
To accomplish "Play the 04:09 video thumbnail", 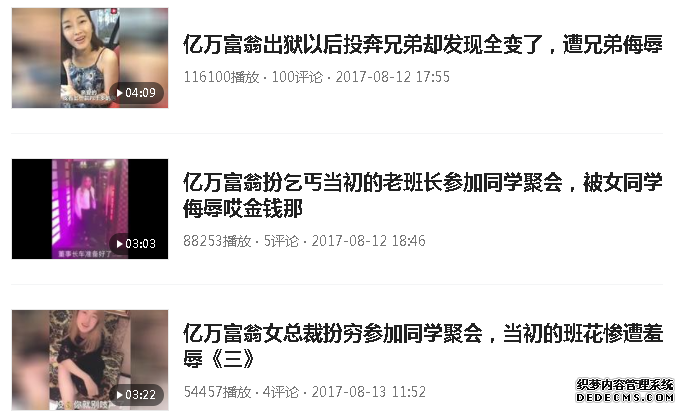I will pyautogui.click(x=89, y=58).
